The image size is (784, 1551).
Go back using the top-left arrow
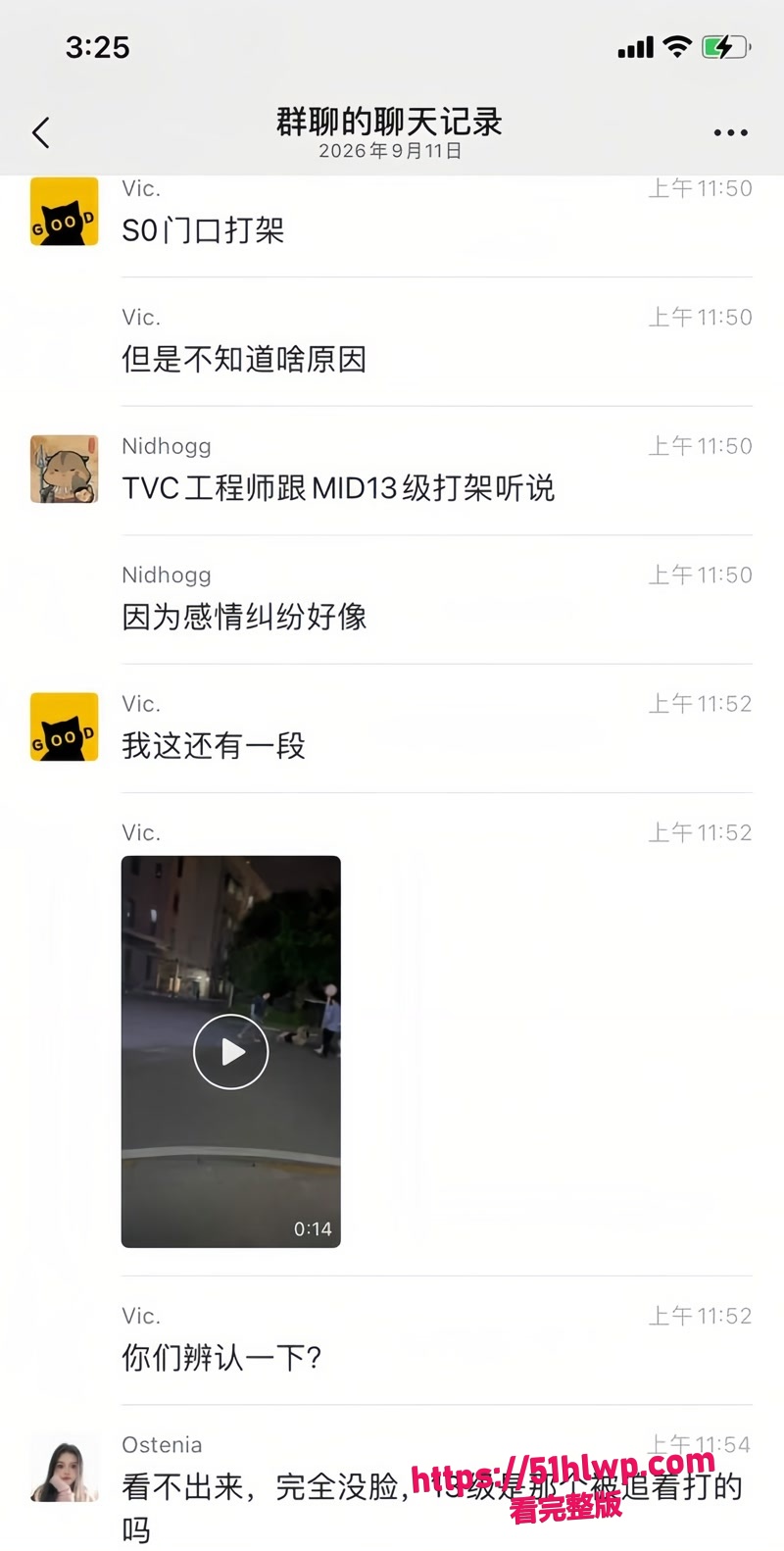coord(41,132)
